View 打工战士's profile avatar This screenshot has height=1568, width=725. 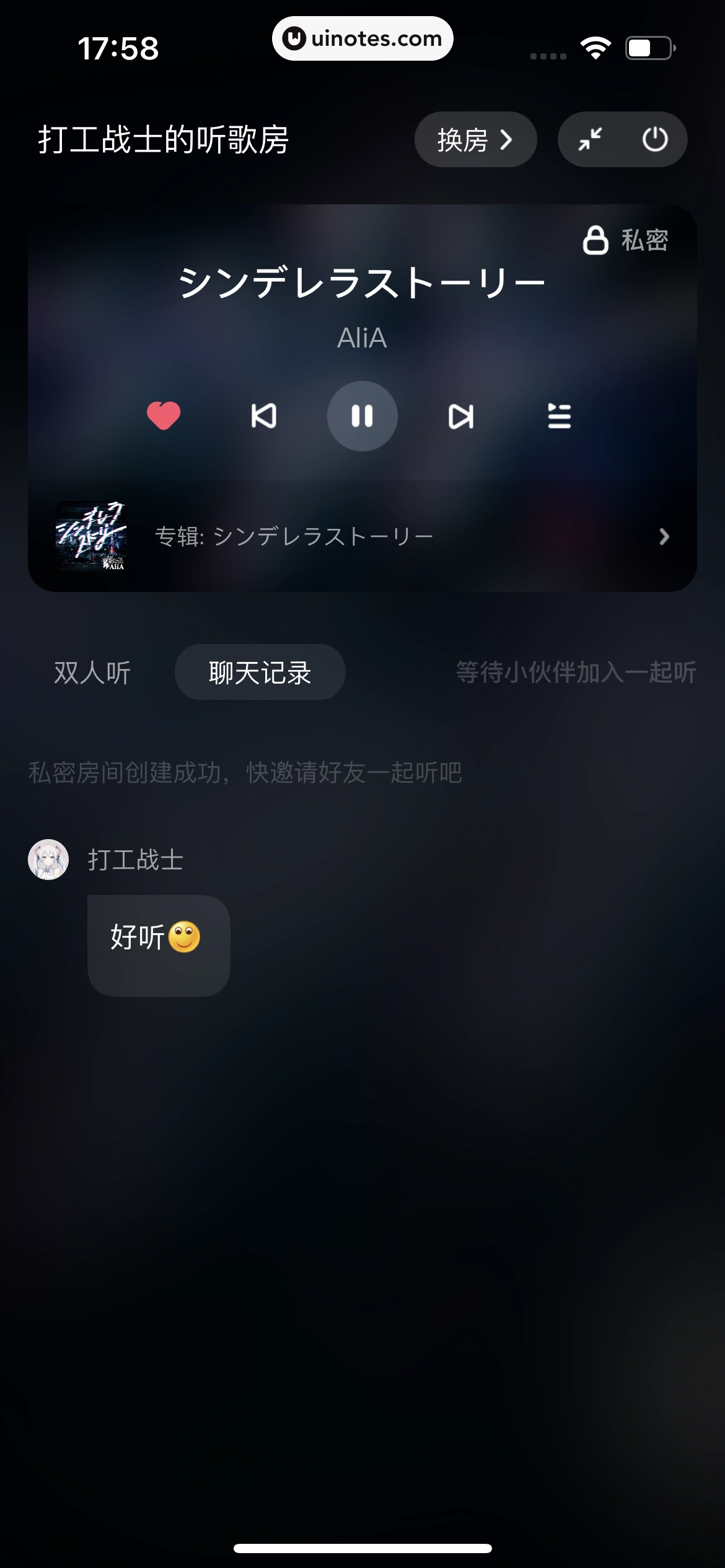(48, 860)
